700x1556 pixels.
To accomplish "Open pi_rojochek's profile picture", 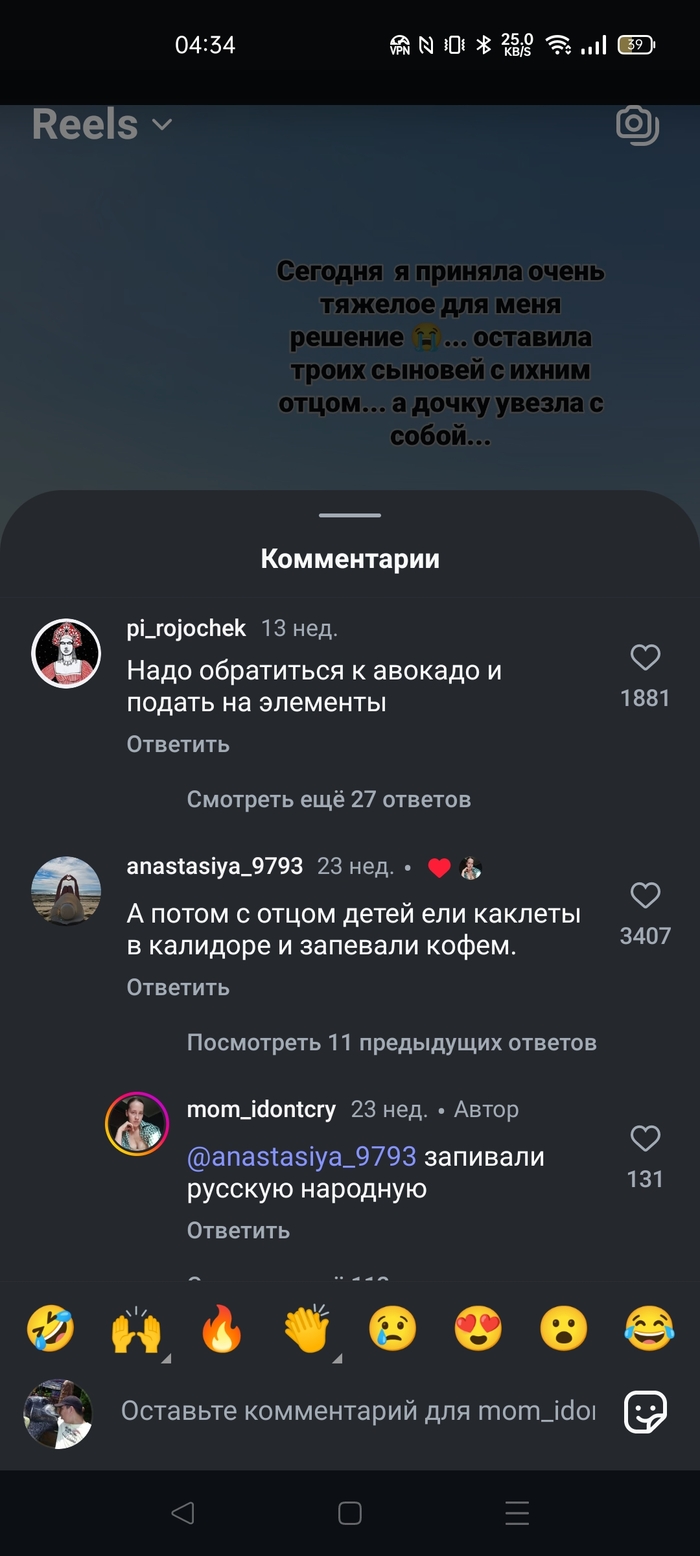I will click(x=66, y=653).
